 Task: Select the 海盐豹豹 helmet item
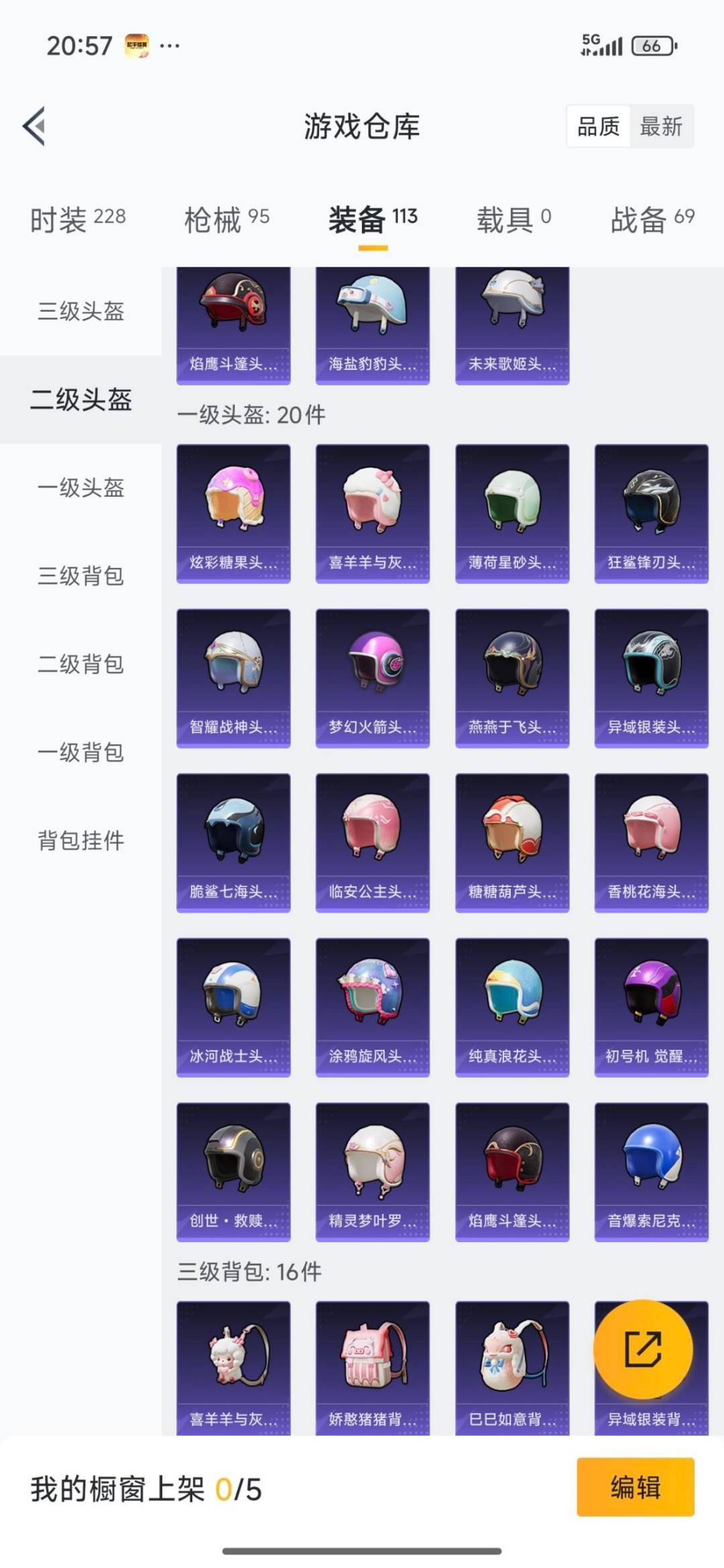point(371,322)
